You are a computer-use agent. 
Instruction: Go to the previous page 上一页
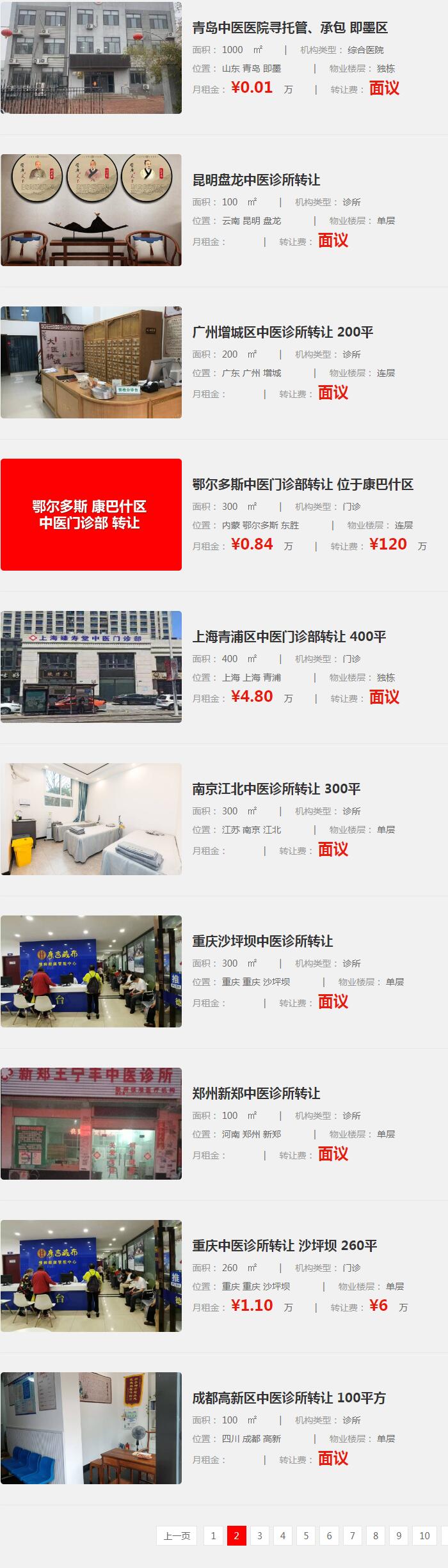(177, 1535)
